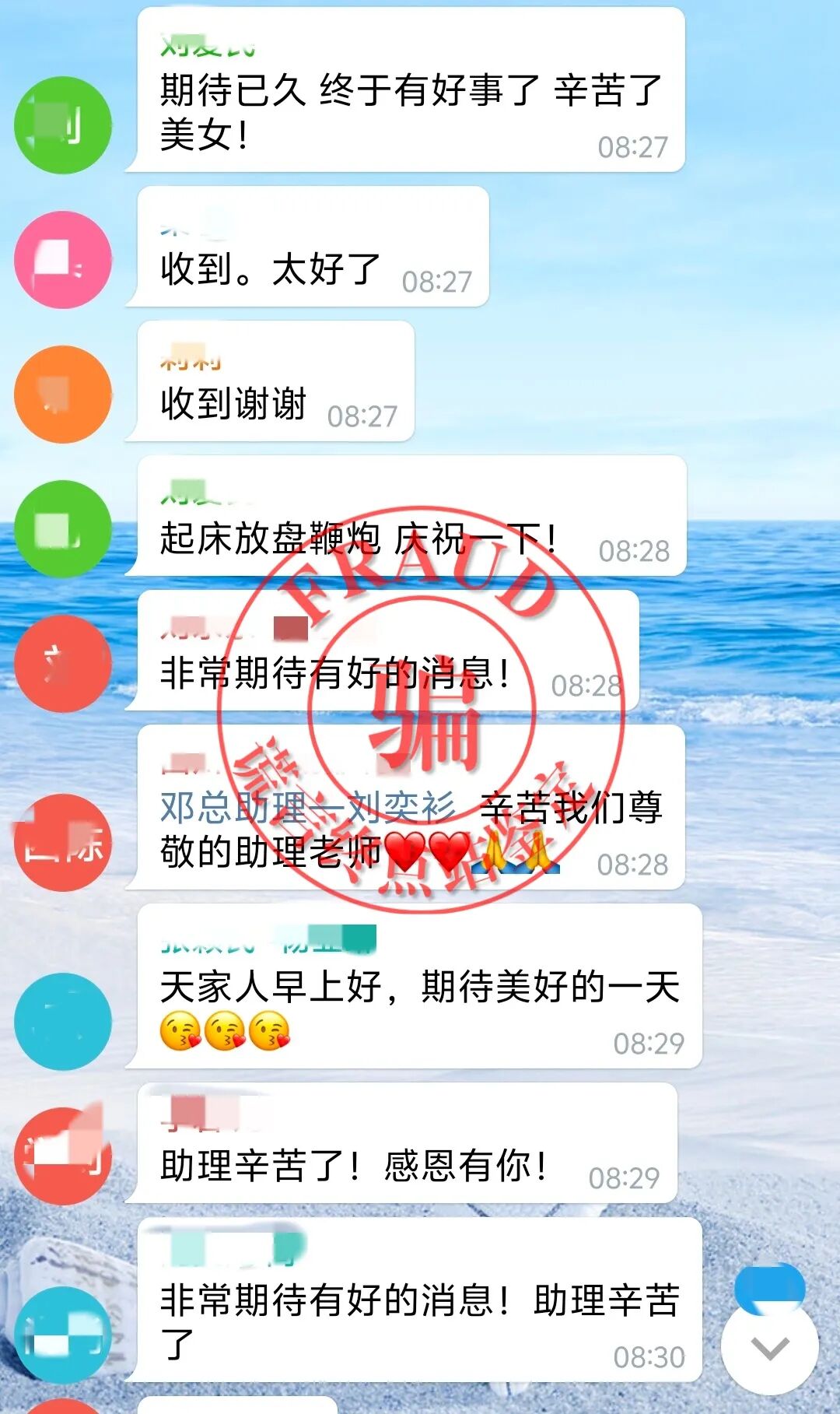Select the orange avatar next to "收到谢谢"

pyautogui.click(x=62, y=393)
